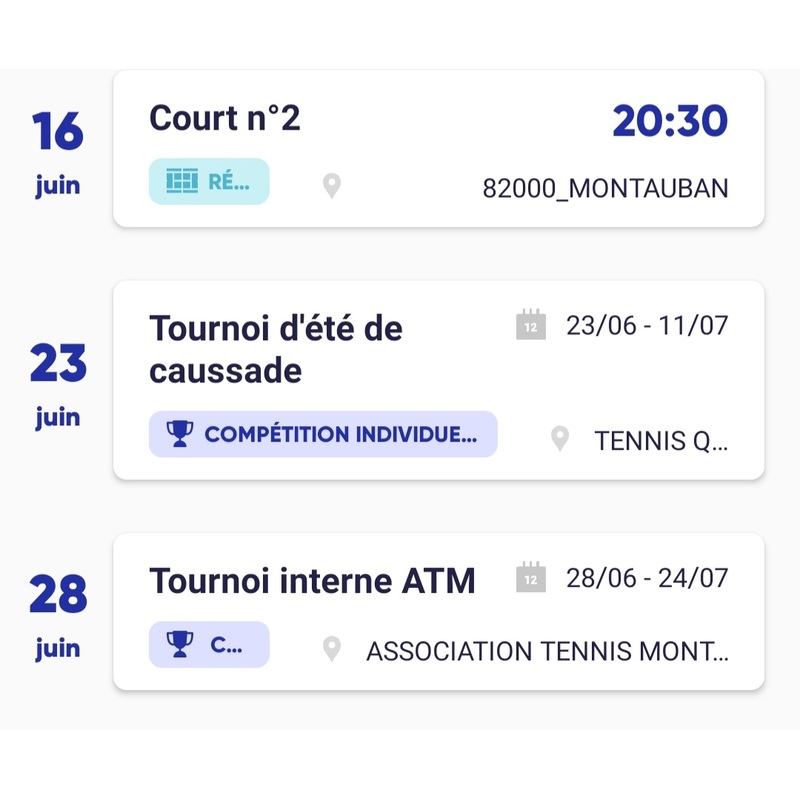The width and height of the screenshot is (800, 800).
Task: Open the Tournoi interne ATM card
Action: click(438, 611)
